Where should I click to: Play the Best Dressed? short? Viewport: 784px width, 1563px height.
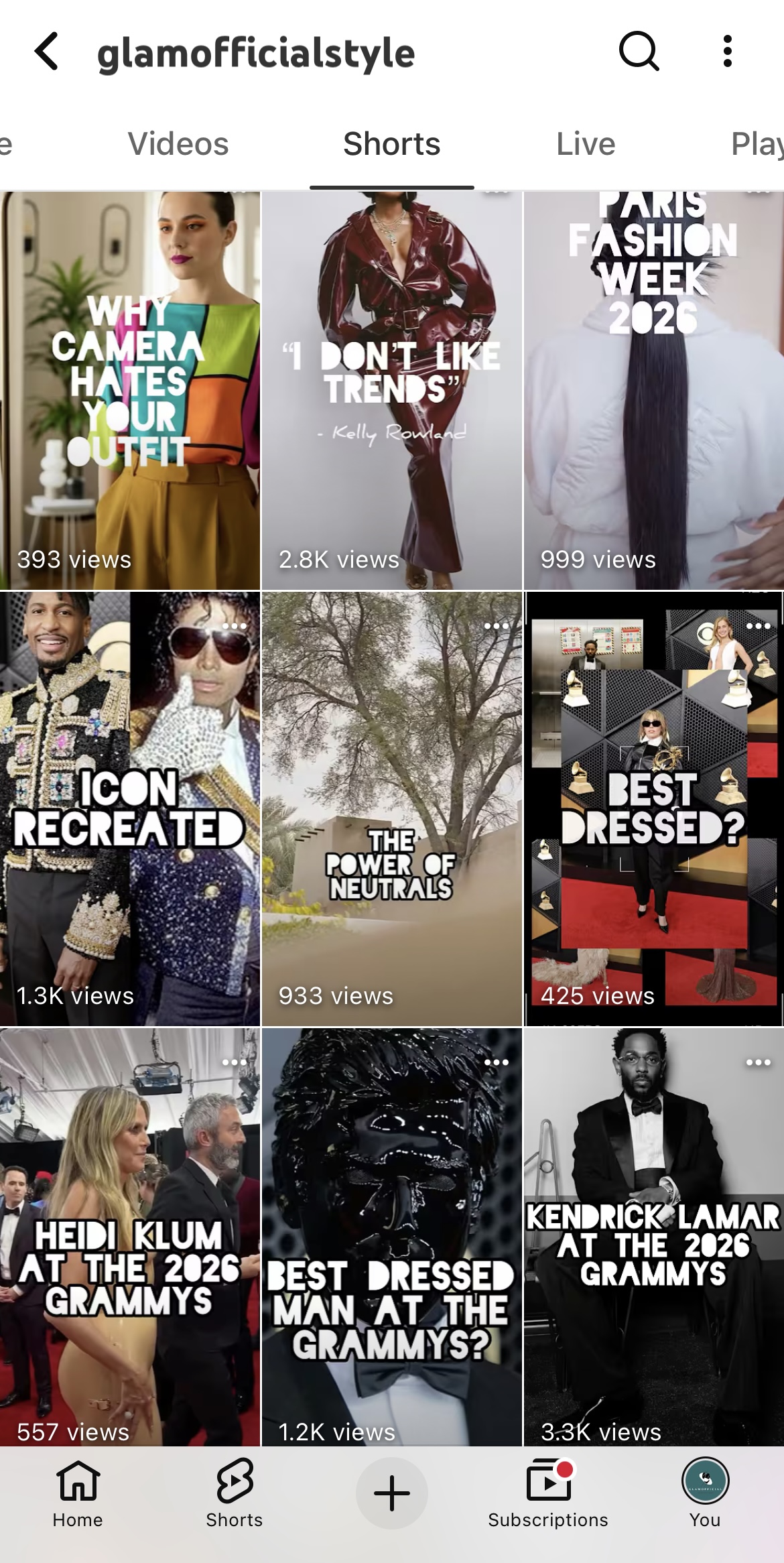(x=654, y=809)
